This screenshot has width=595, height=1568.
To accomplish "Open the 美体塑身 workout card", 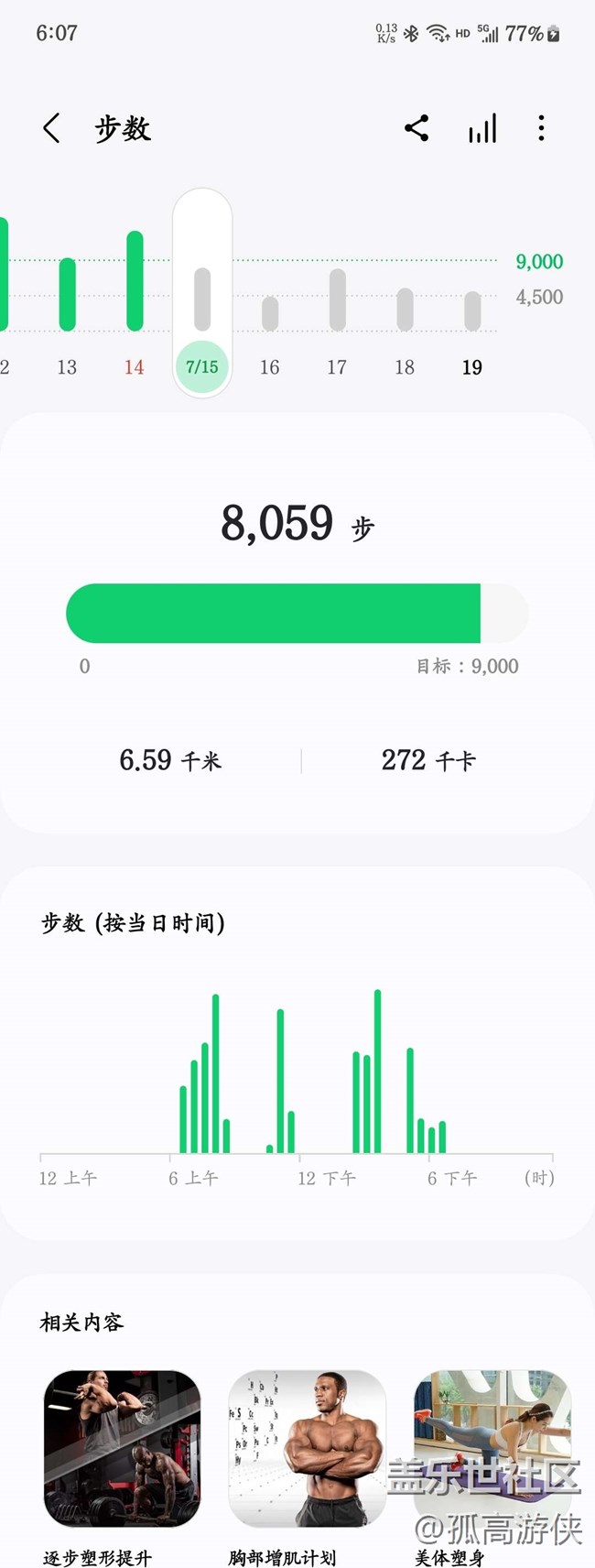I will [492, 1449].
